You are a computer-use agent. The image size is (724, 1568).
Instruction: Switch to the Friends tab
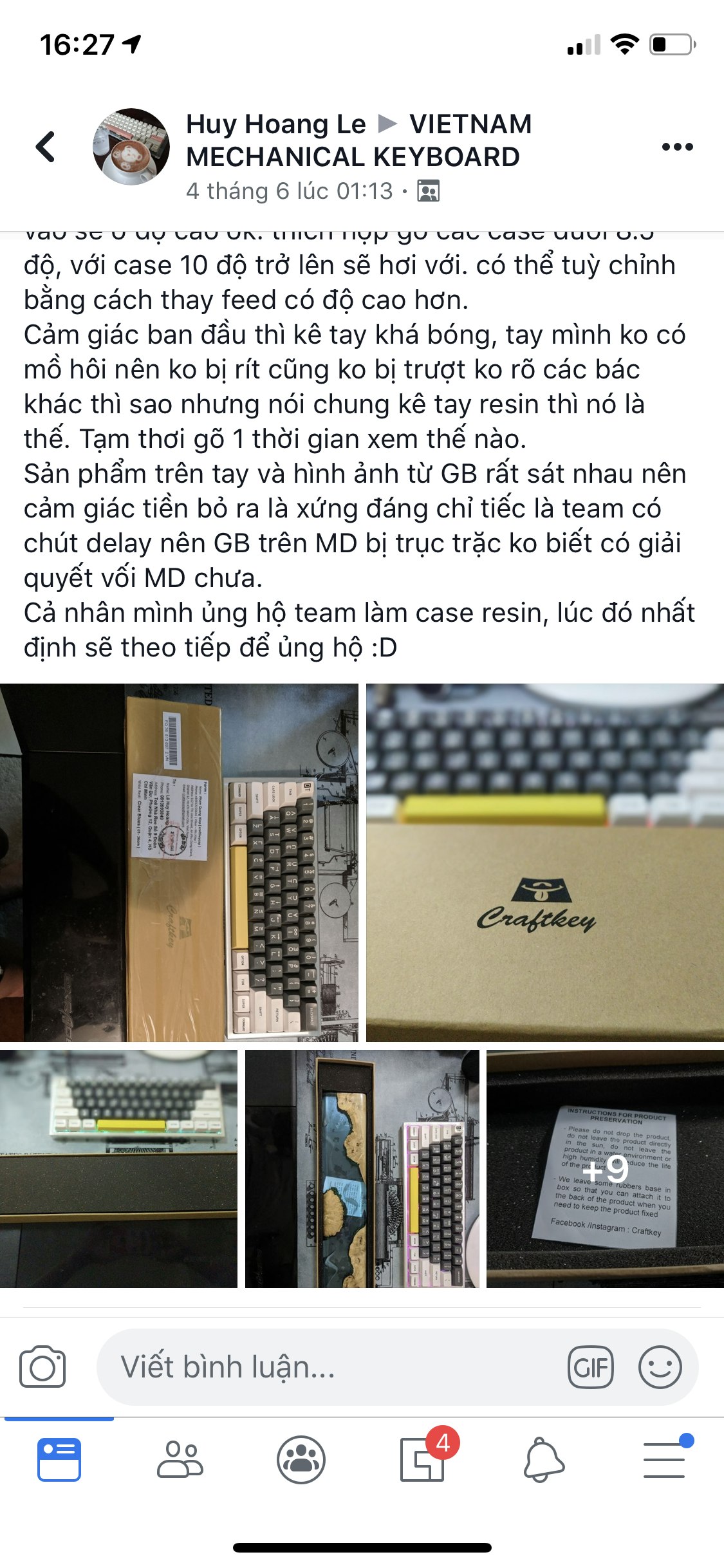coord(180,1459)
